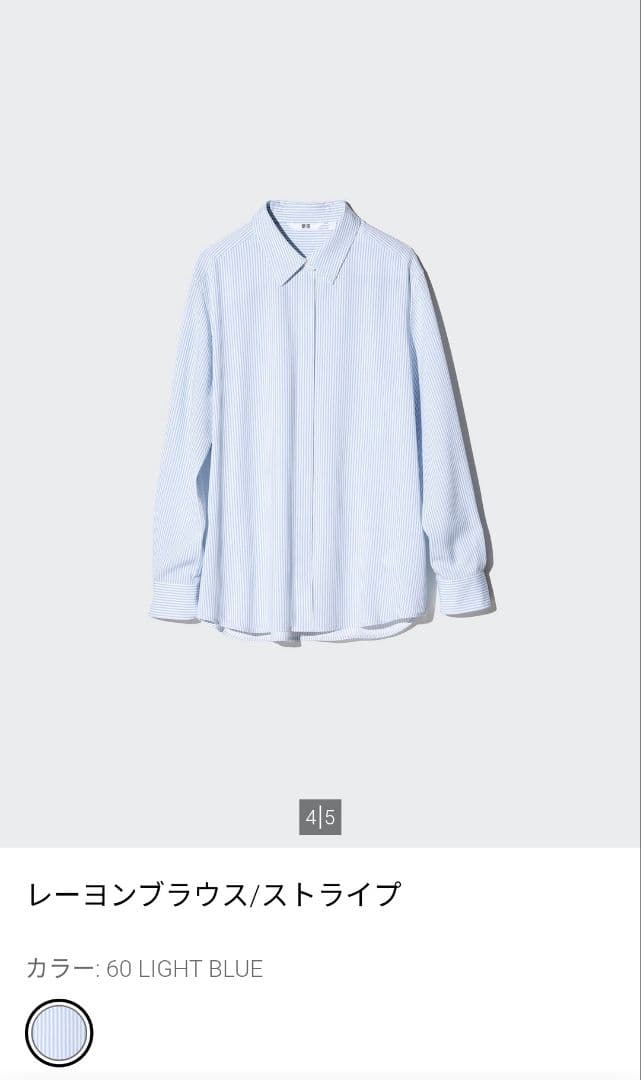Open the striped rayon blouse product image
This screenshot has height=1080, width=641.
click(x=320, y=424)
